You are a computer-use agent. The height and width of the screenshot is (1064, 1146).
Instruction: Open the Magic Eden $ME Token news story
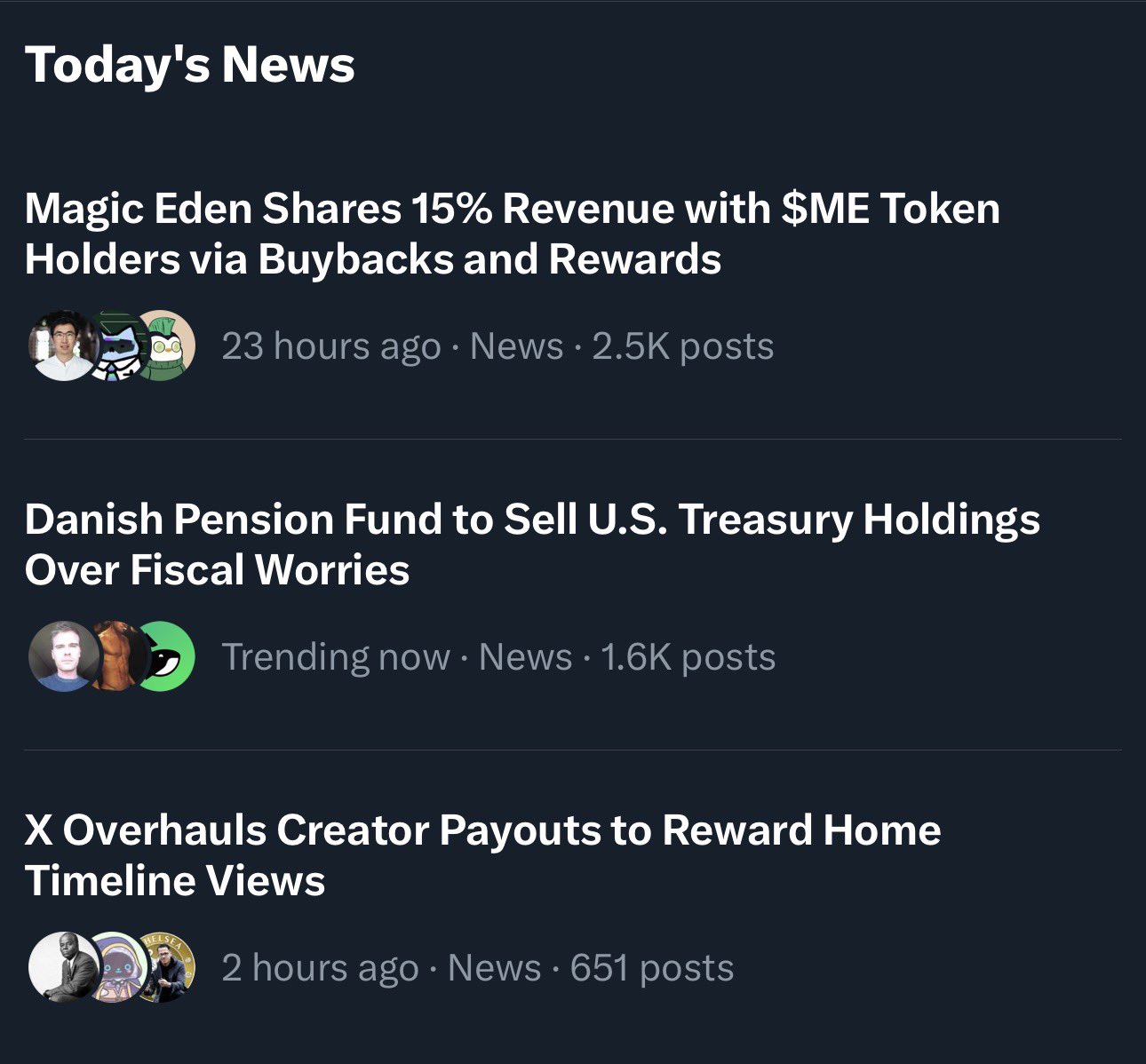tap(512, 234)
